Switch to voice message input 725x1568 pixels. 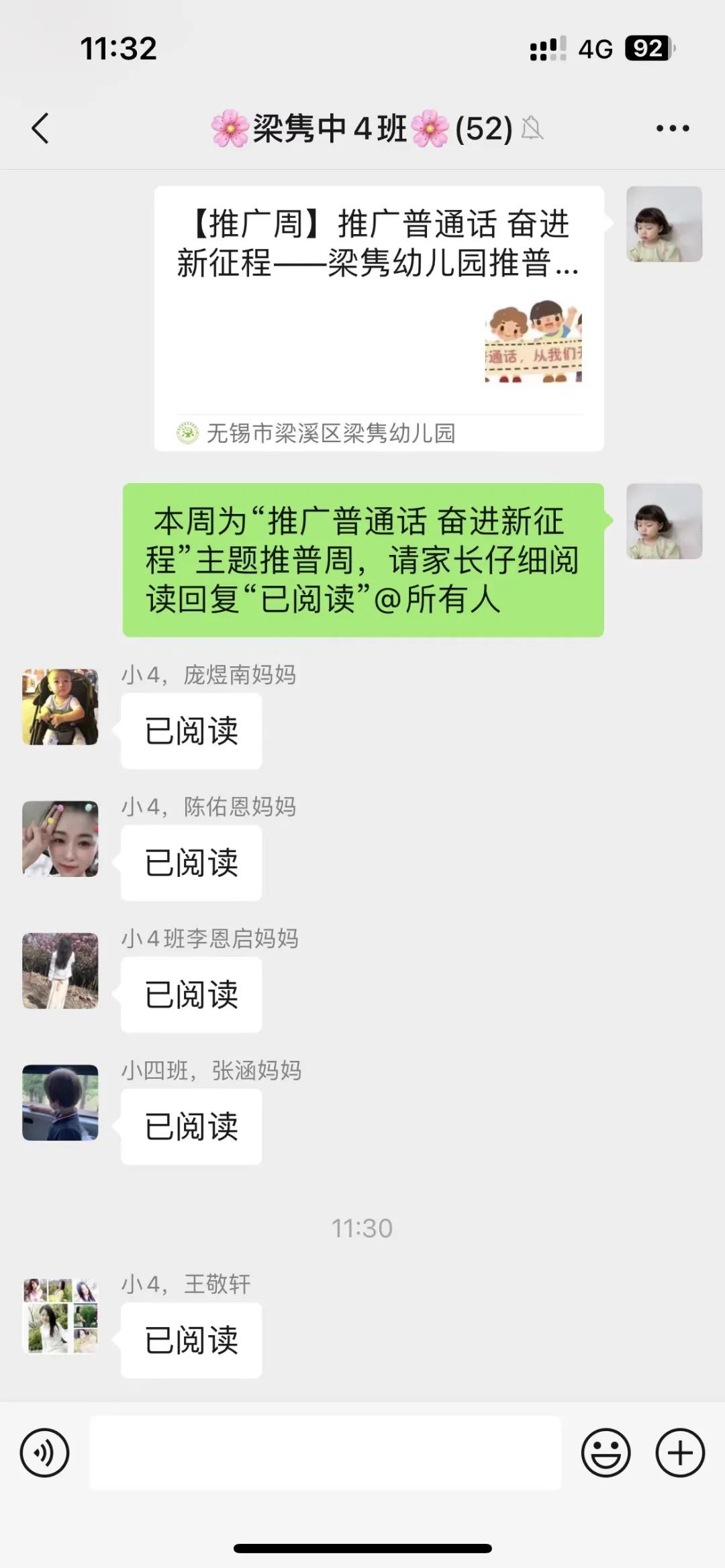pyautogui.click(x=44, y=1453)
